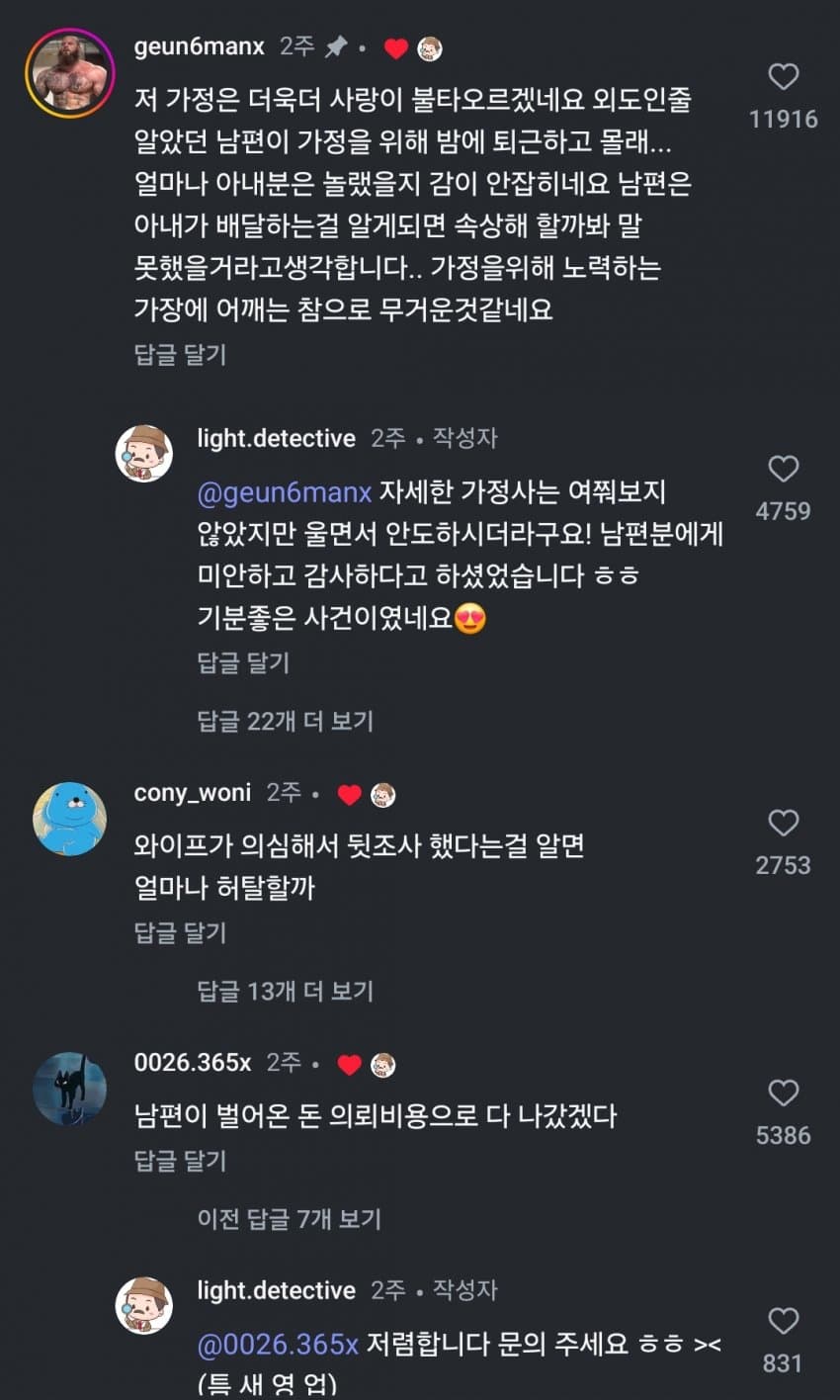Open cony_woni's profile avatar
The width and height of the screenshot is (840, 1400).
(x=69, y=819)
